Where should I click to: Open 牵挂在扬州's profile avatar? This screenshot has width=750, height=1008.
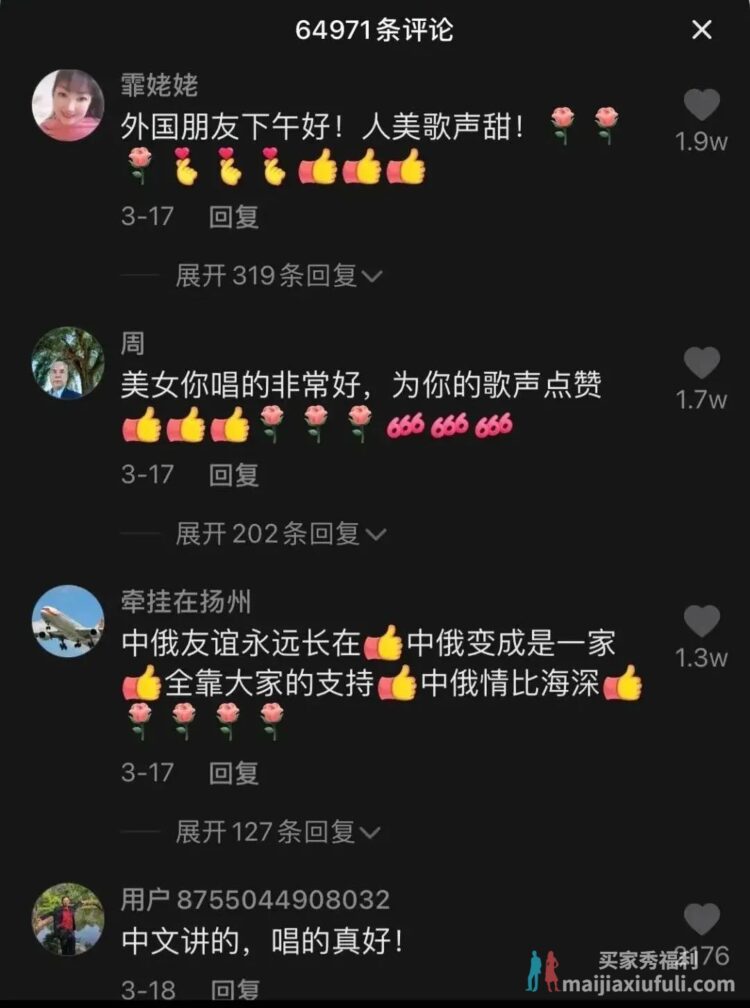pos(68,621)
